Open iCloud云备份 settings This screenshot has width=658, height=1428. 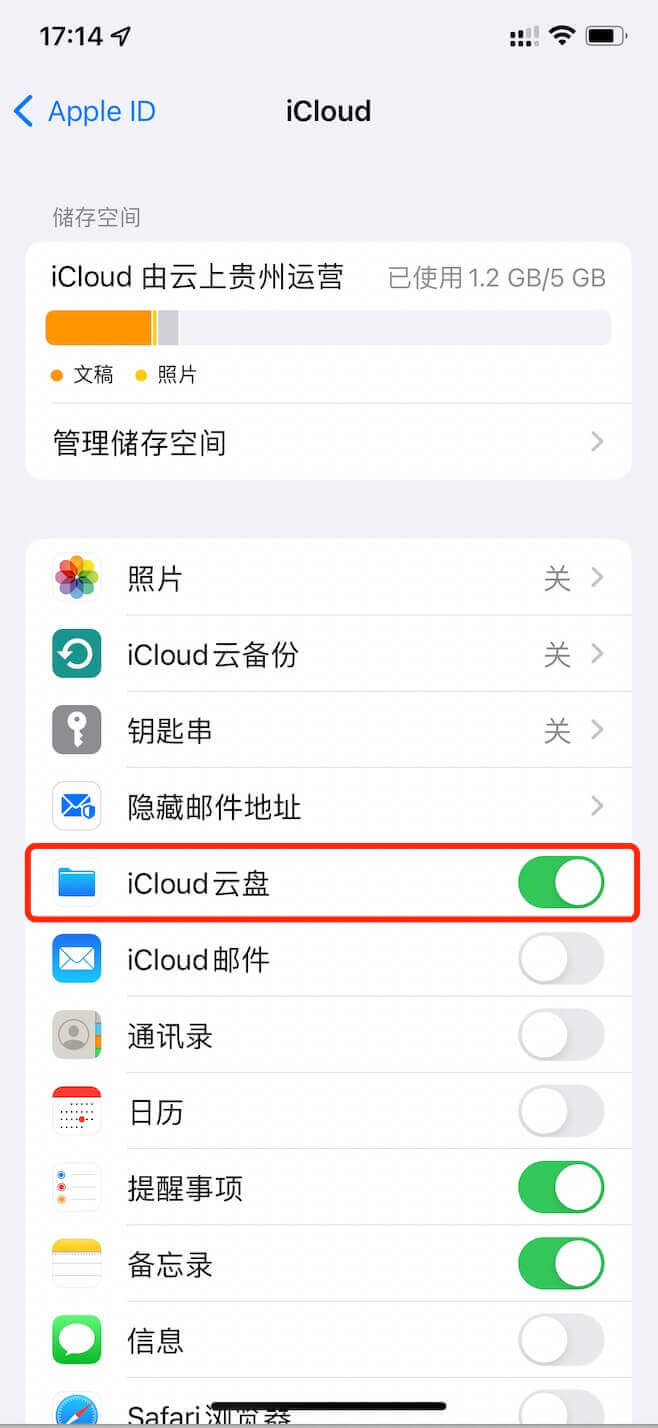(328, 654)
